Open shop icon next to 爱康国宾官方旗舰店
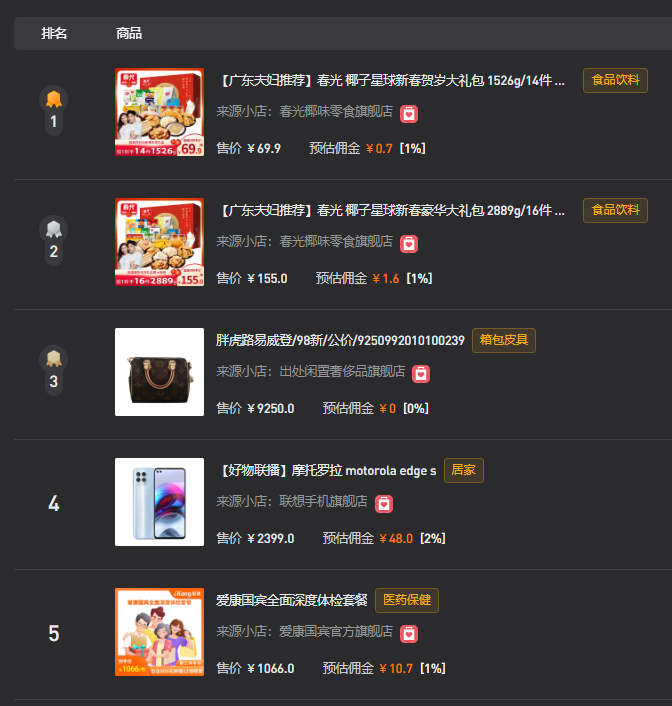 click(409, 633)
